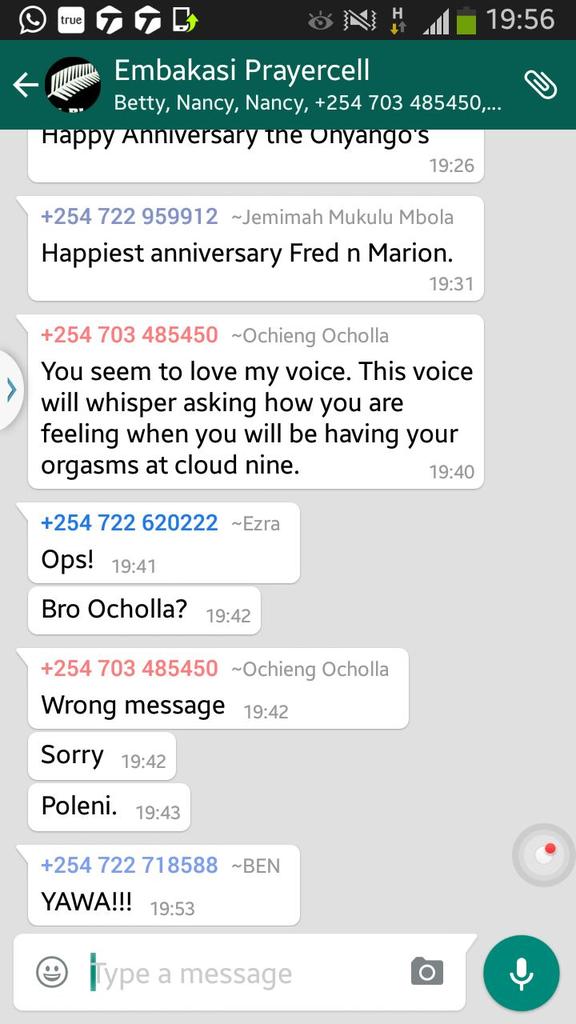Open the camera to send a photo
This screenshot has width=576, height=1024.
click(x=427, y=972)
